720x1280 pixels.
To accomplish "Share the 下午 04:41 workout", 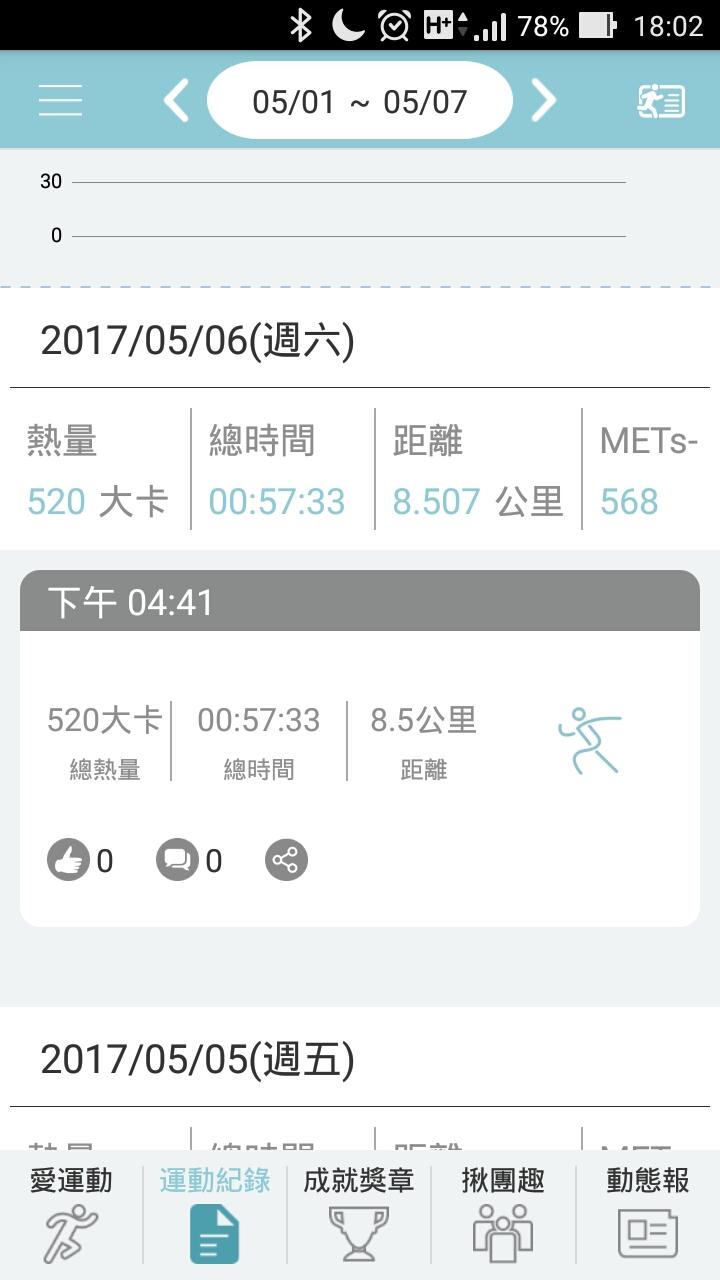I will [286, 860].
